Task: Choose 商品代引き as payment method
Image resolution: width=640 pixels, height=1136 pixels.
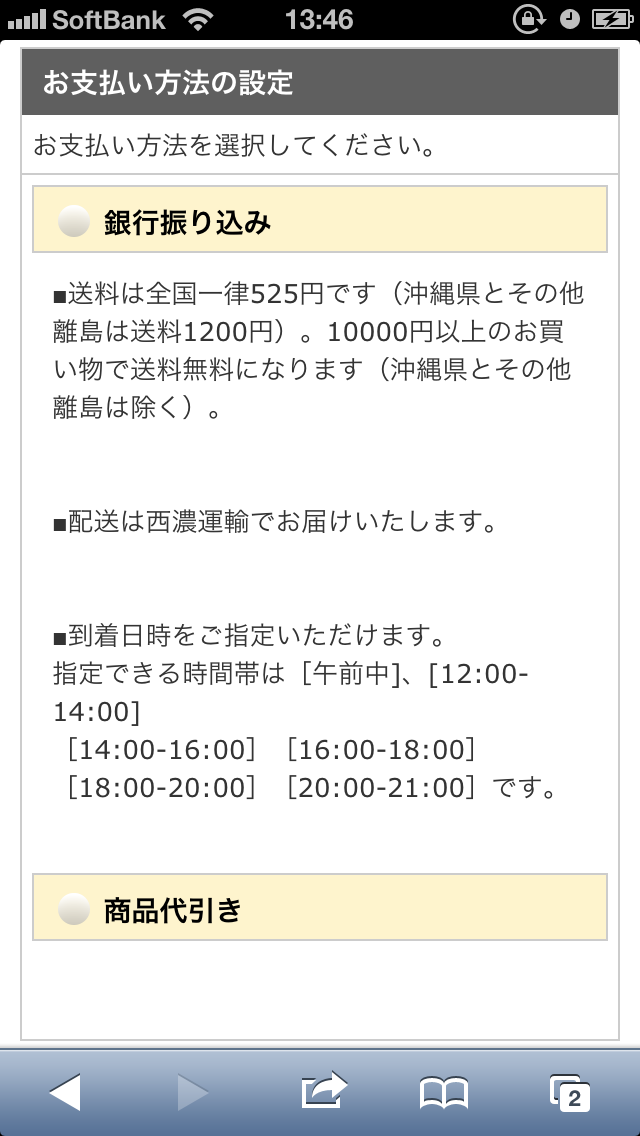Action: pos(74,910)
